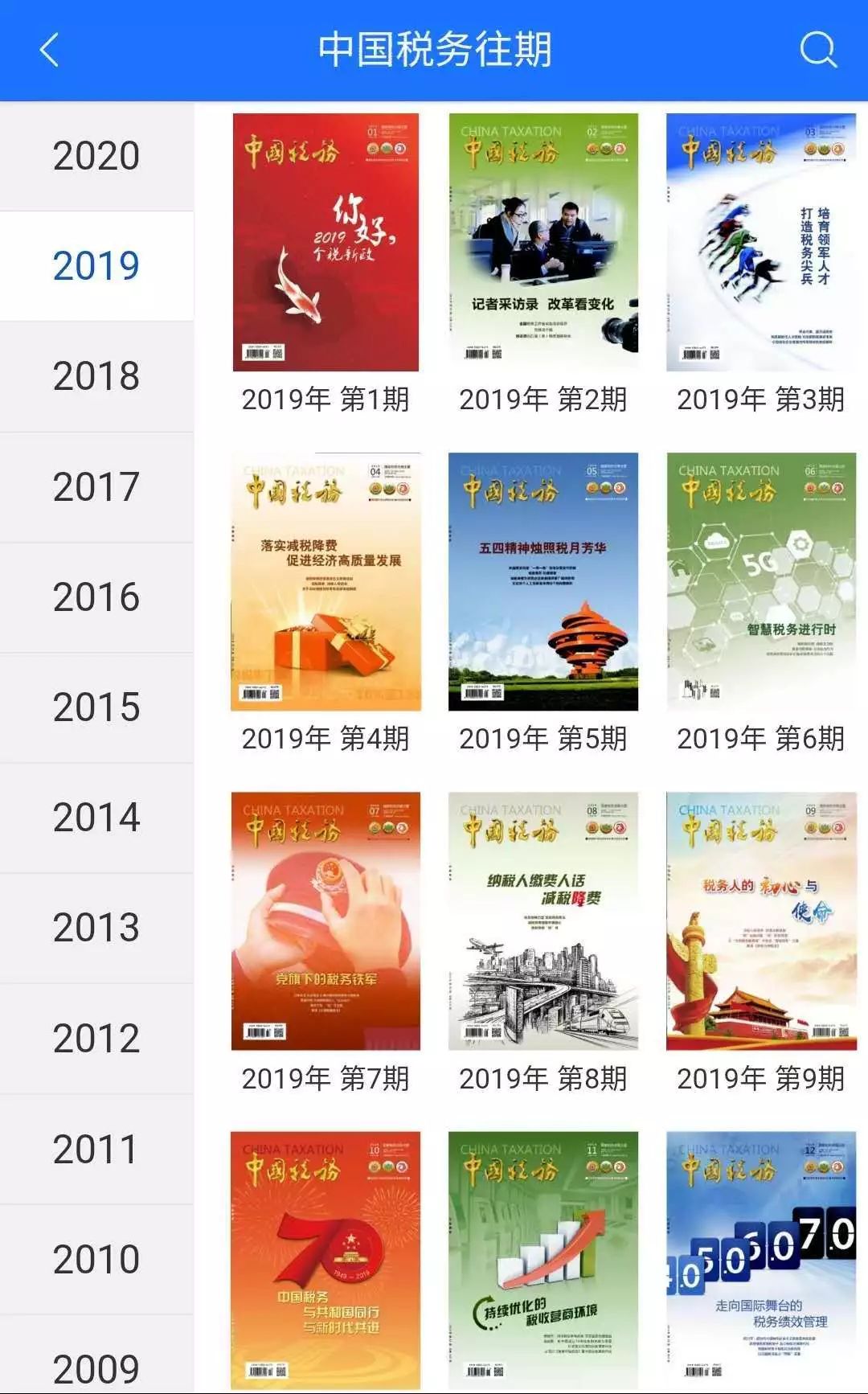Open the search magnifier icon
The width and height of the screenshot is (868, 1394).
coord(817,50)
